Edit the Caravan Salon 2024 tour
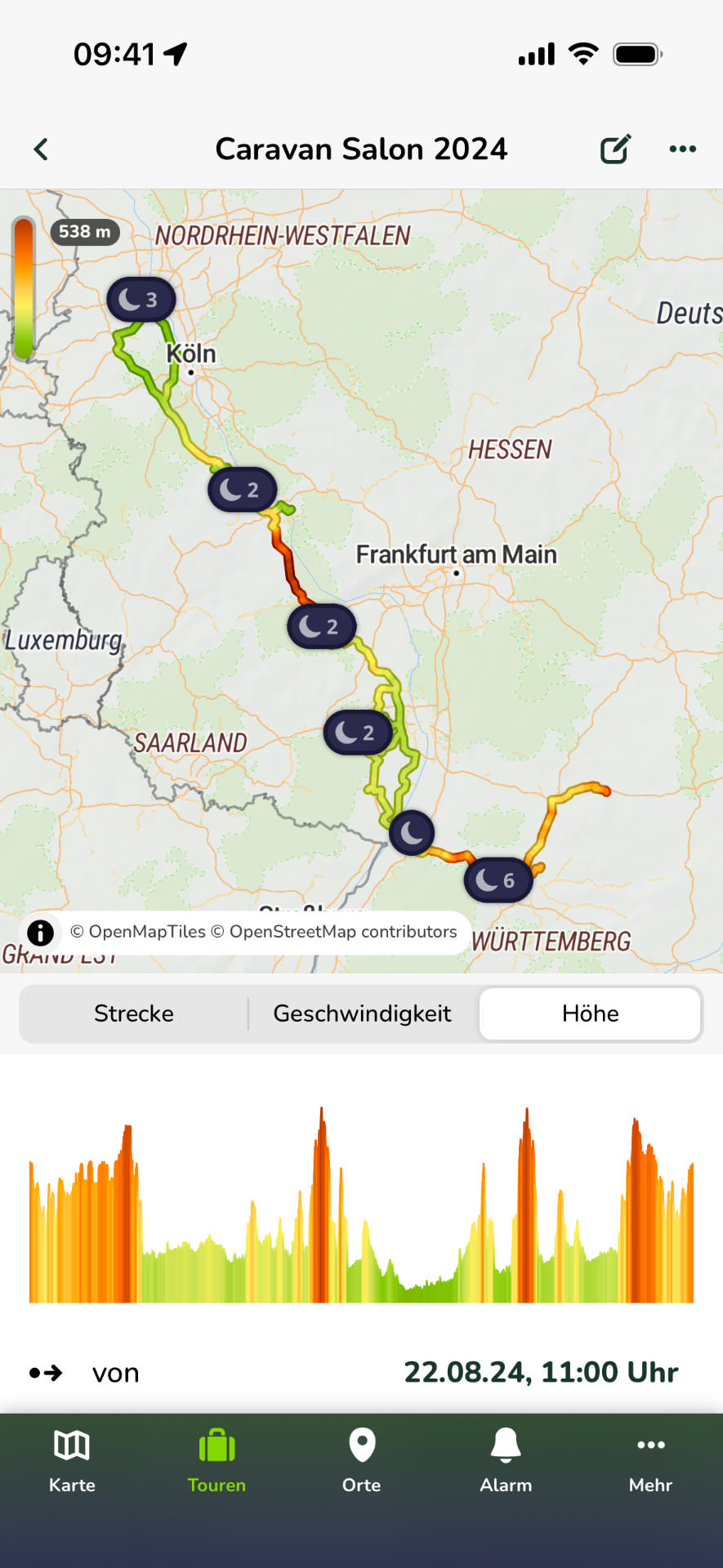This screenshot has width=723, height=1568. 615,149
